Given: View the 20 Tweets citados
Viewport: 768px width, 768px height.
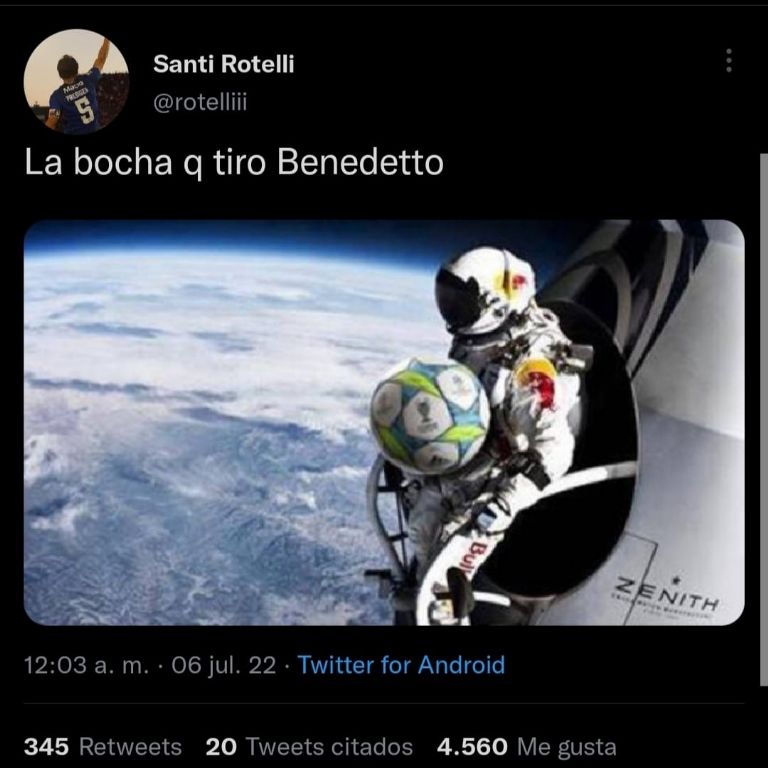Looking at the screenshot, I should pos(309,746).
